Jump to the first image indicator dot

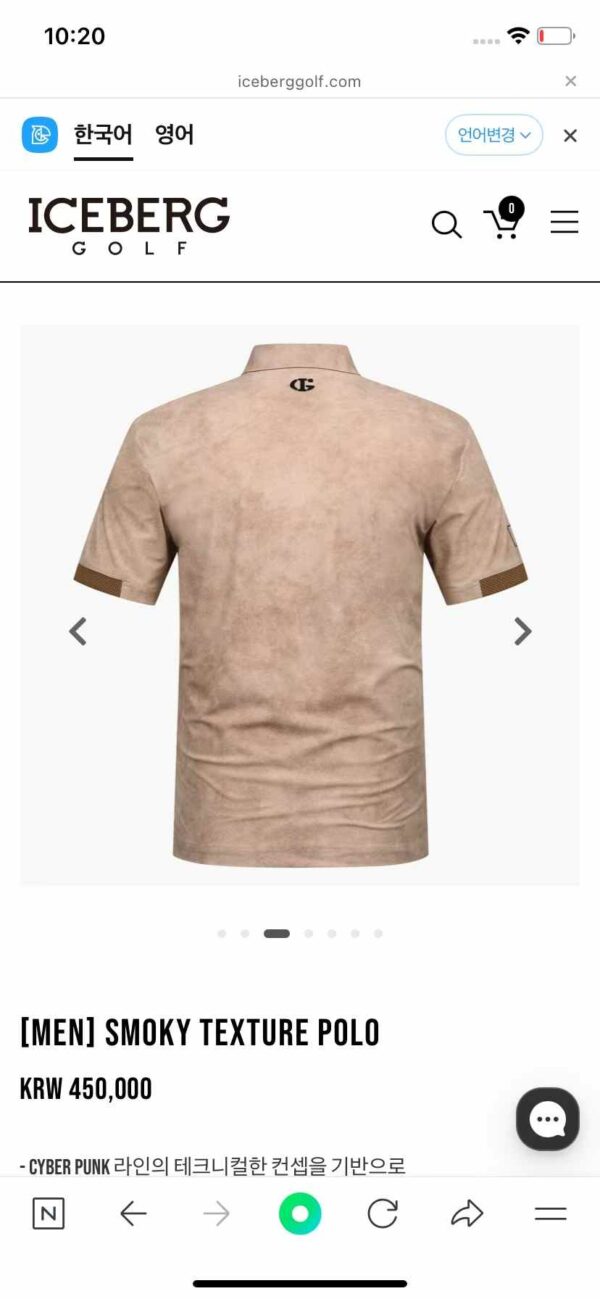(x=221, y=933)
